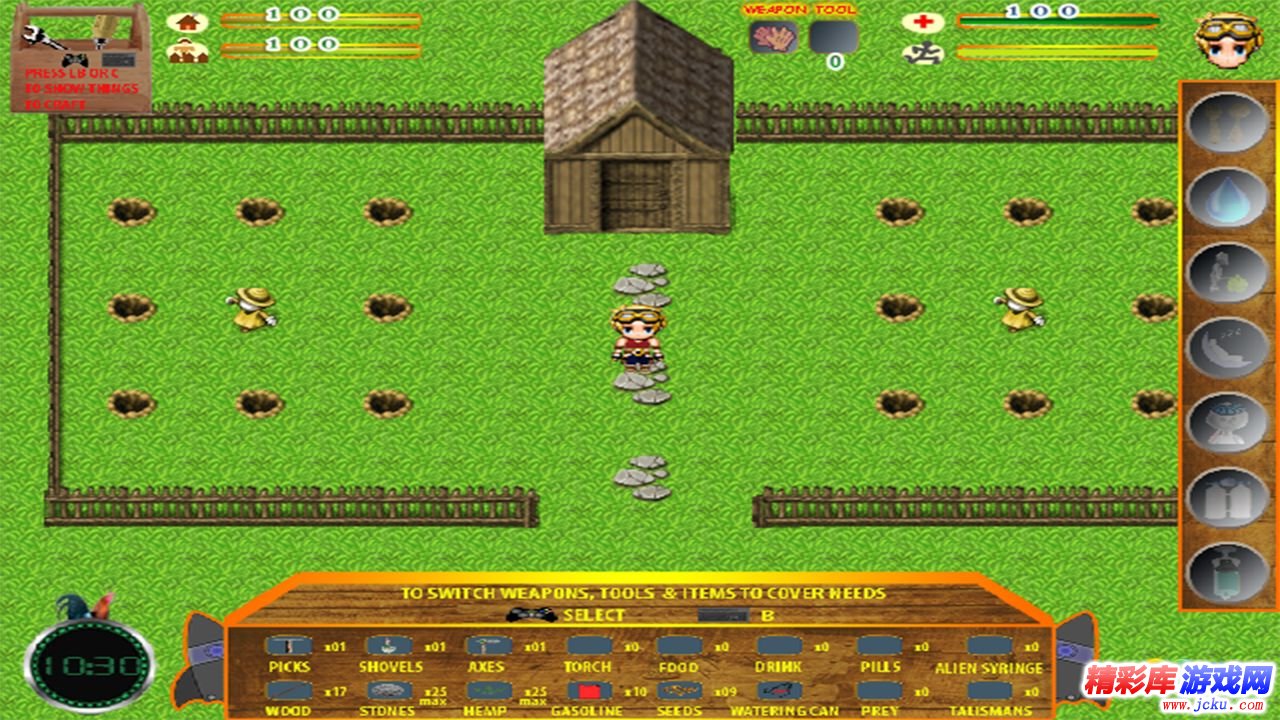Image resolution: width=1280 pixels, height=720 pixels.
Task: Tap the sleep moon needs icon
Action: tap(1227, 347)
